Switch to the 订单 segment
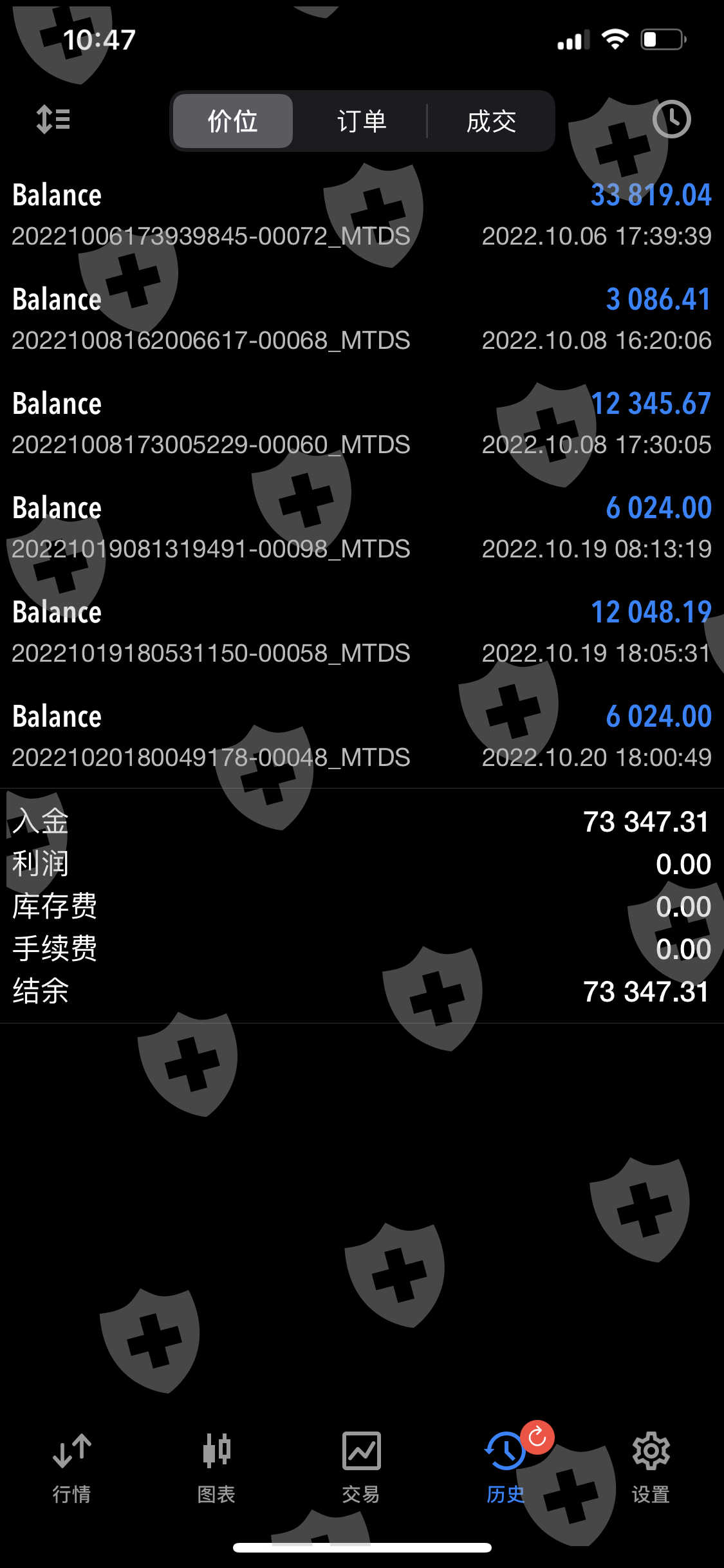Screen dimensions: 724x1568 pos(362,121)
